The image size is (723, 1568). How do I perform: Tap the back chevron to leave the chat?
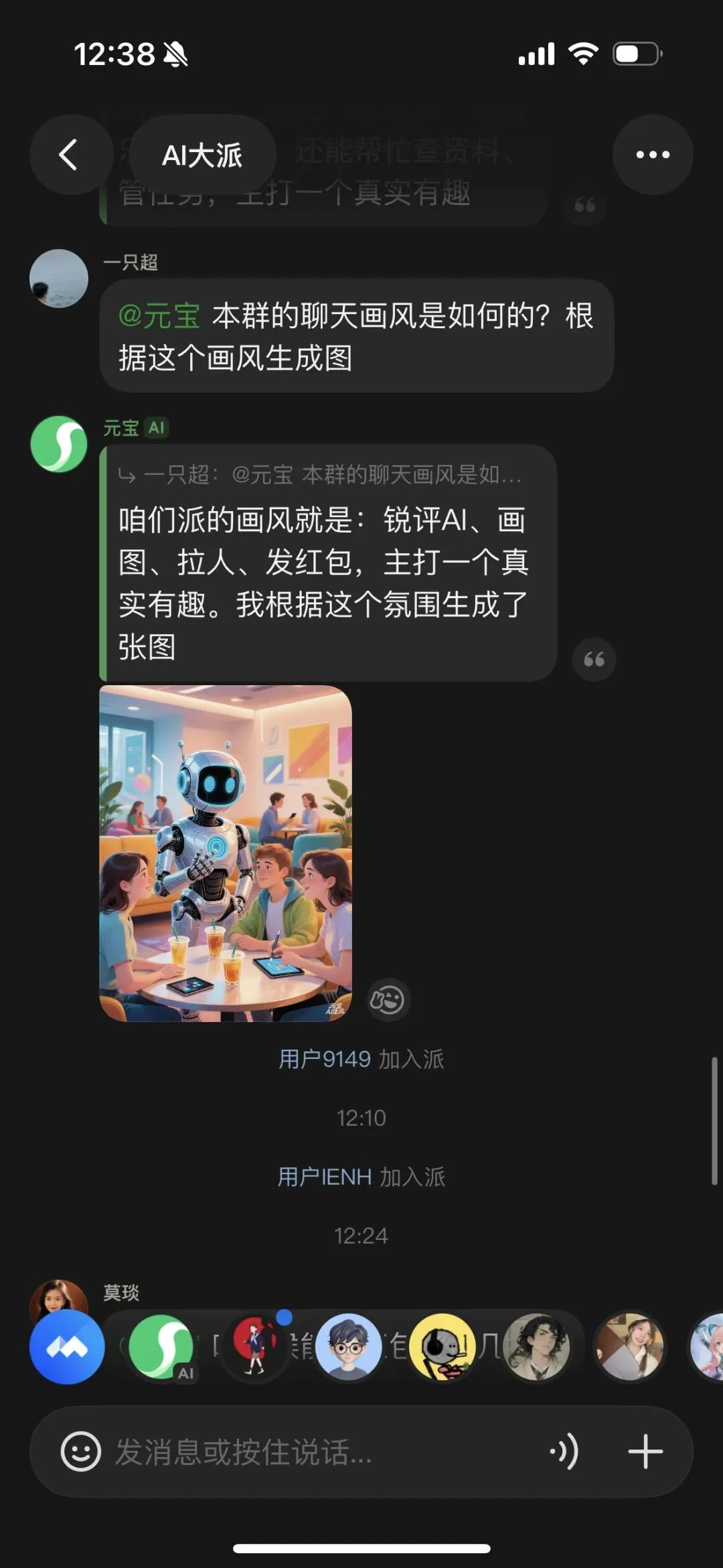69,154
